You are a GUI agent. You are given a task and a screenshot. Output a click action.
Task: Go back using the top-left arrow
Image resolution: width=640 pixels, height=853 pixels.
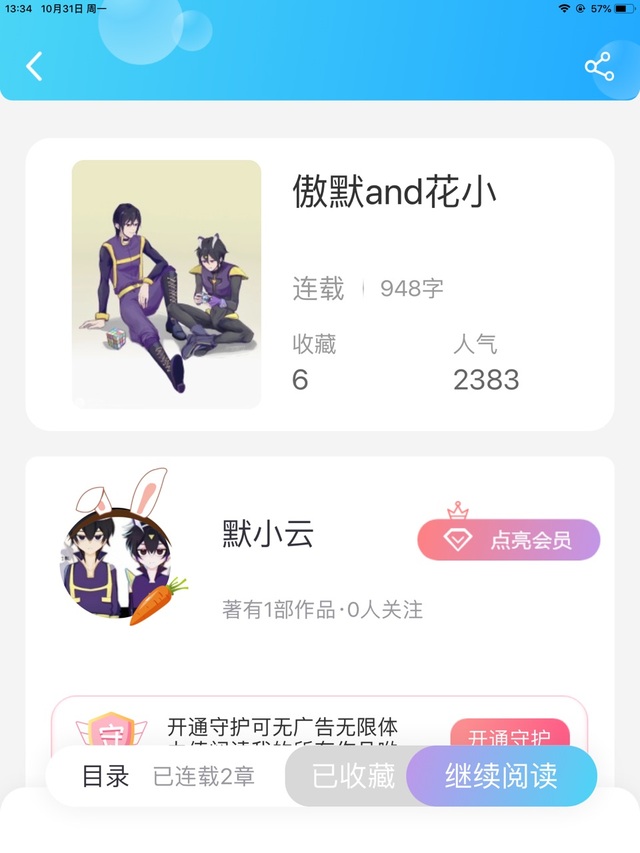pyautogui.click(x=34, y=66)
